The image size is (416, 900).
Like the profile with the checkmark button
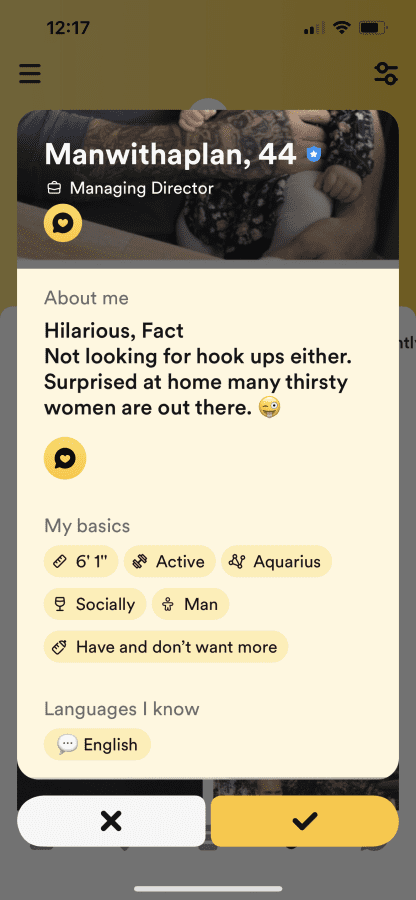point(305,821)
